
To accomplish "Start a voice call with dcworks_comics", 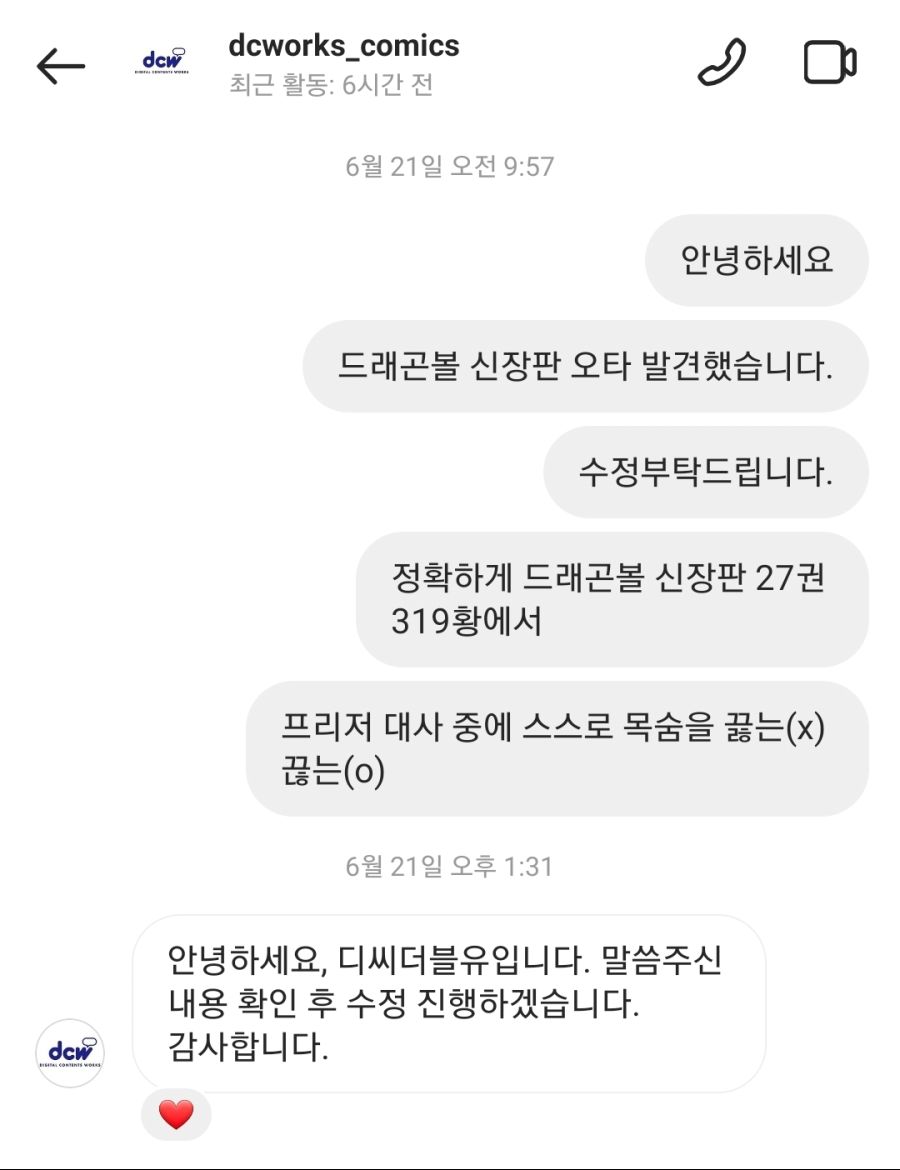I will (x=722, y=62).
